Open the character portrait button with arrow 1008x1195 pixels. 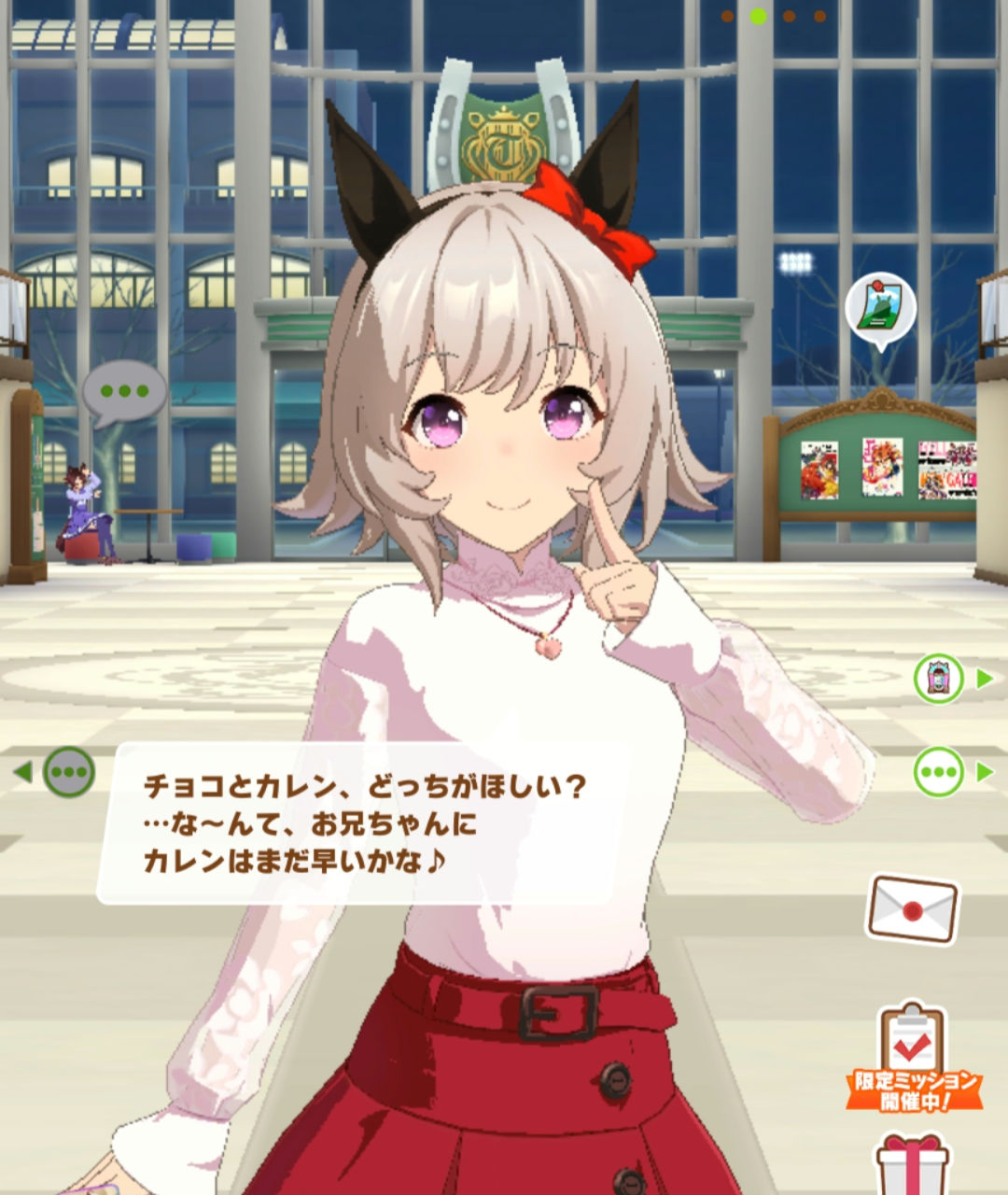coord(939,679)
